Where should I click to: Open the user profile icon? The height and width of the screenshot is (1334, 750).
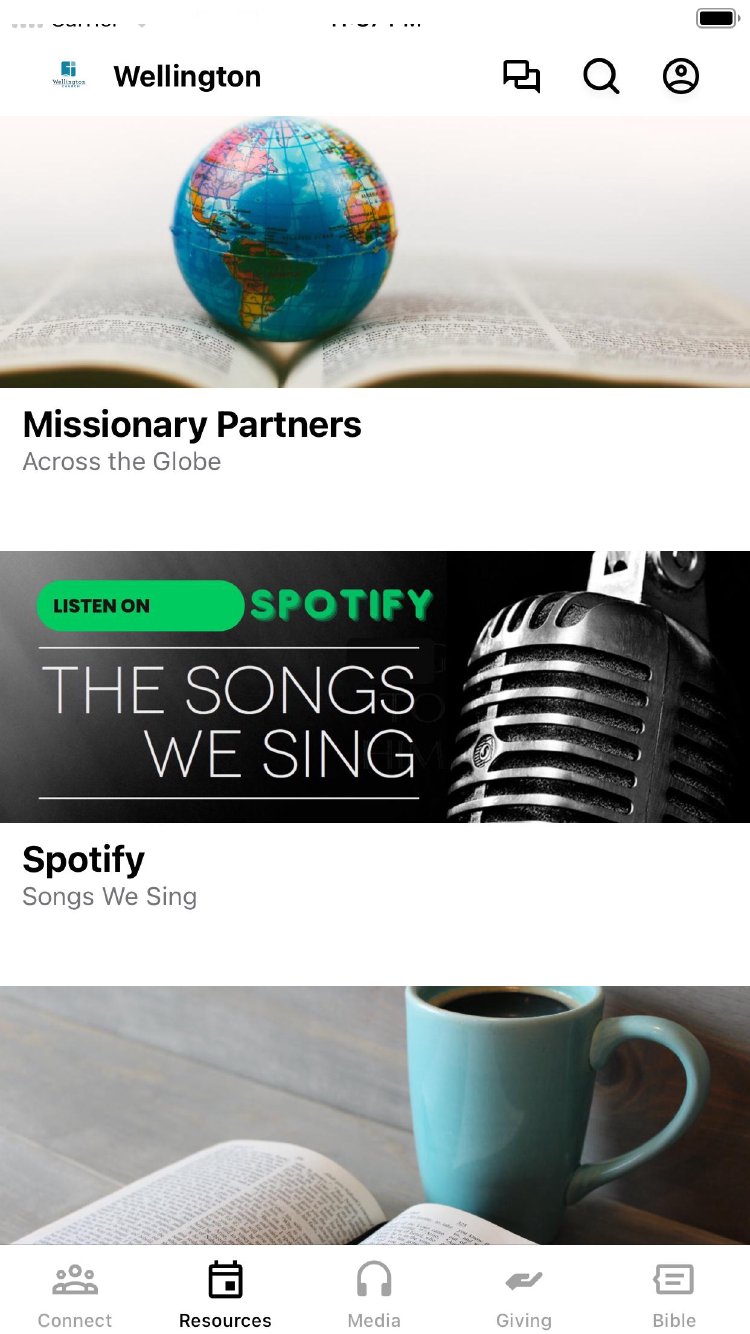[681, 76]
